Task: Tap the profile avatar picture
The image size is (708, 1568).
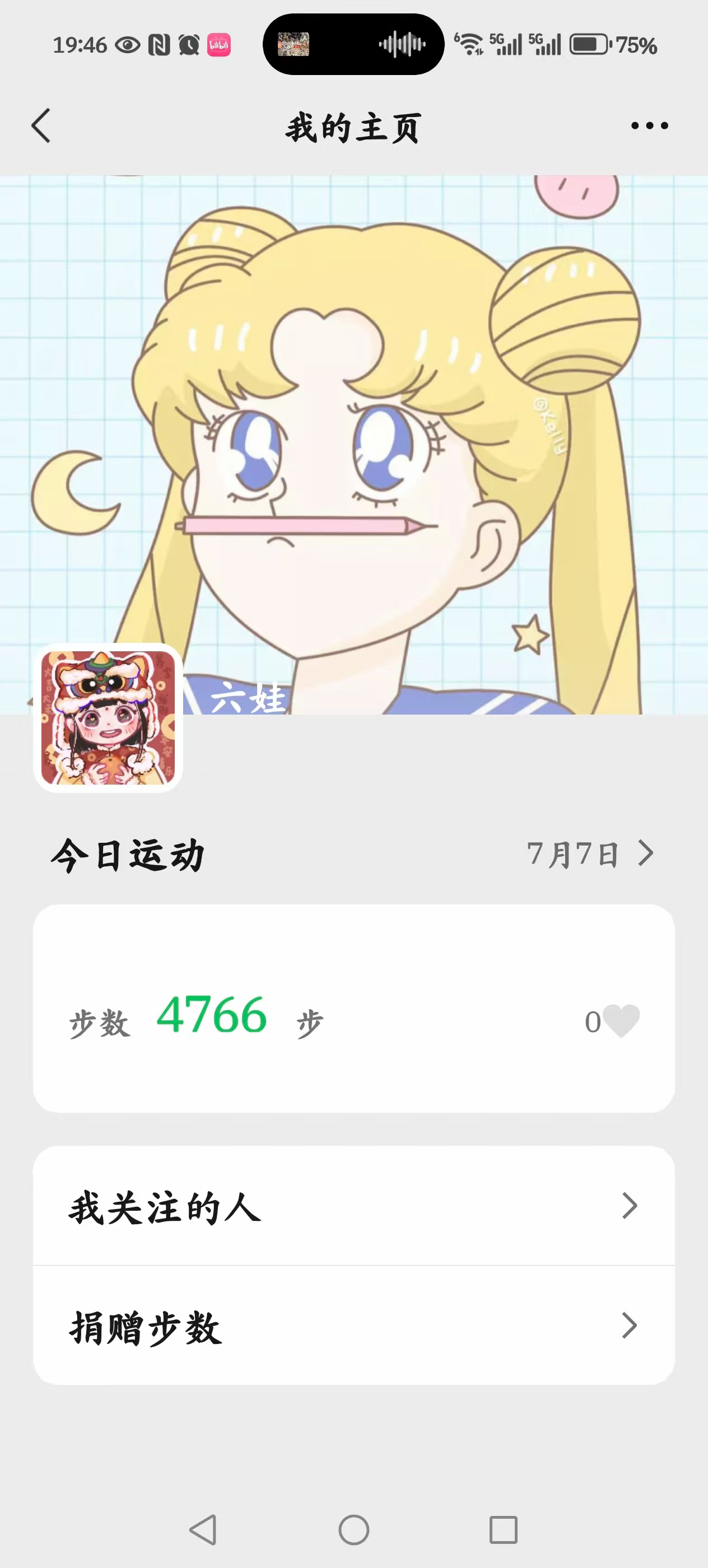Action: tap(108, 718)
